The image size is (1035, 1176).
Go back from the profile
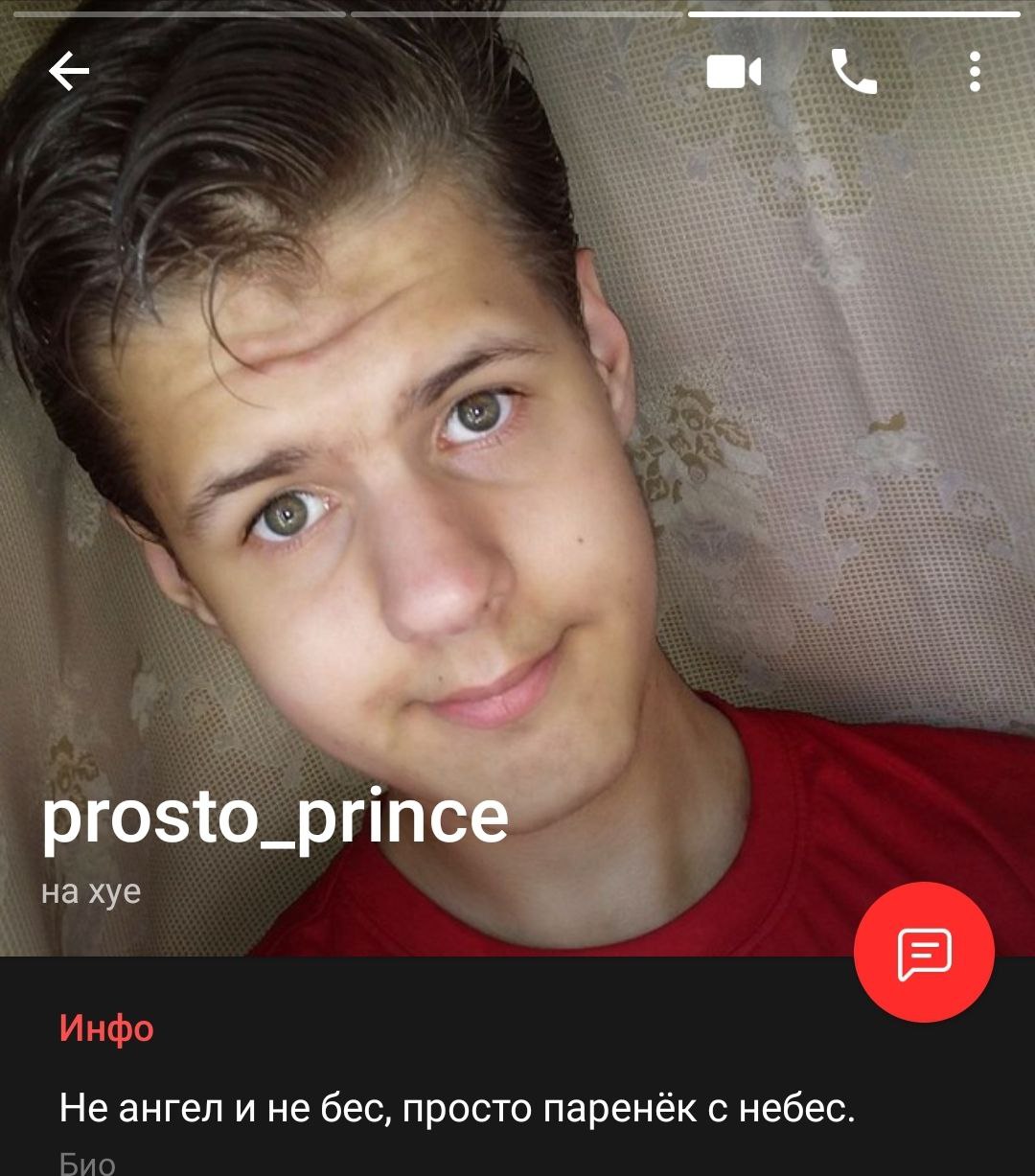pyautogui.click(x=69, y=72)
